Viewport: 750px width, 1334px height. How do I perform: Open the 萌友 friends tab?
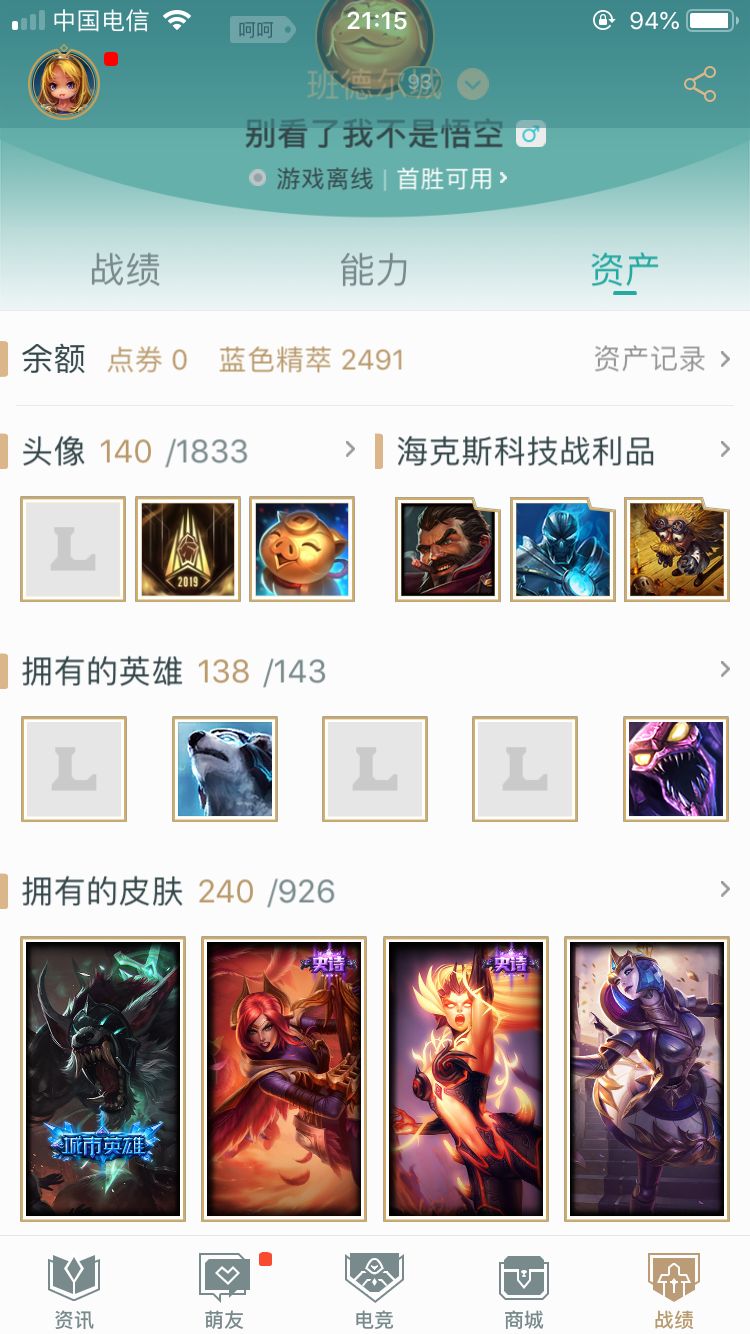224,1291
